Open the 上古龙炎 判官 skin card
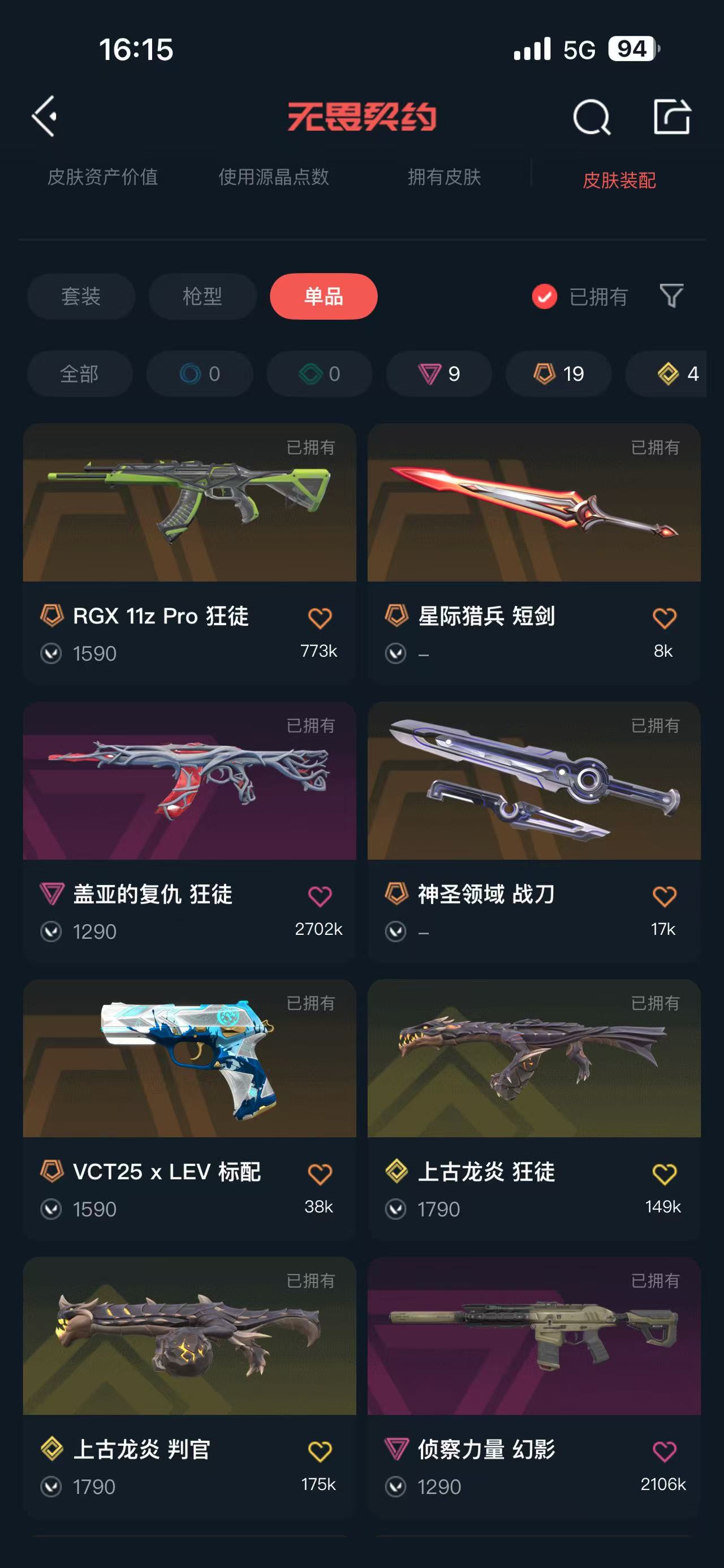 pos(189,1387)
